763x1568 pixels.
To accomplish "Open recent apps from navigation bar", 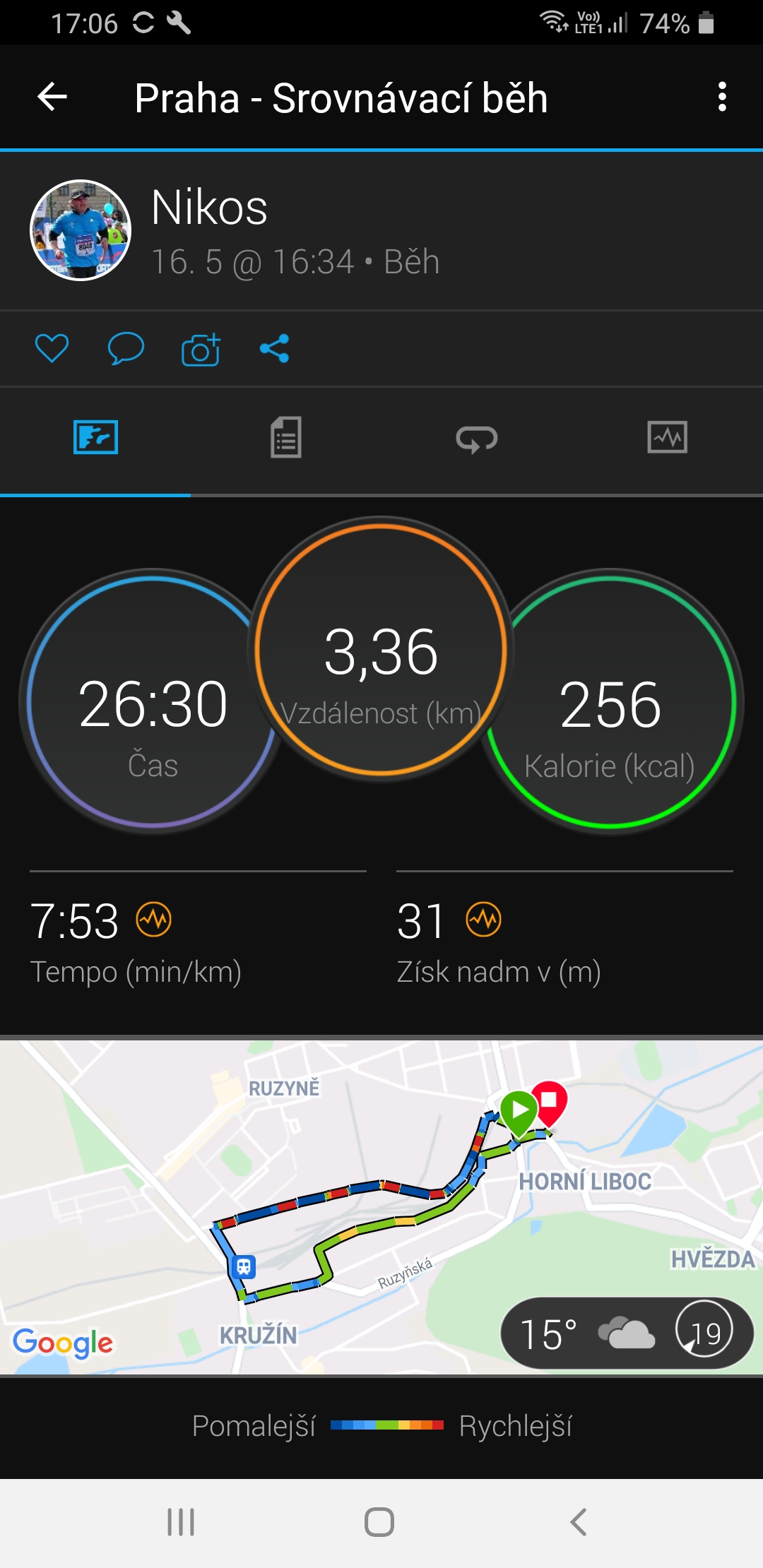I will point(181,1521).
